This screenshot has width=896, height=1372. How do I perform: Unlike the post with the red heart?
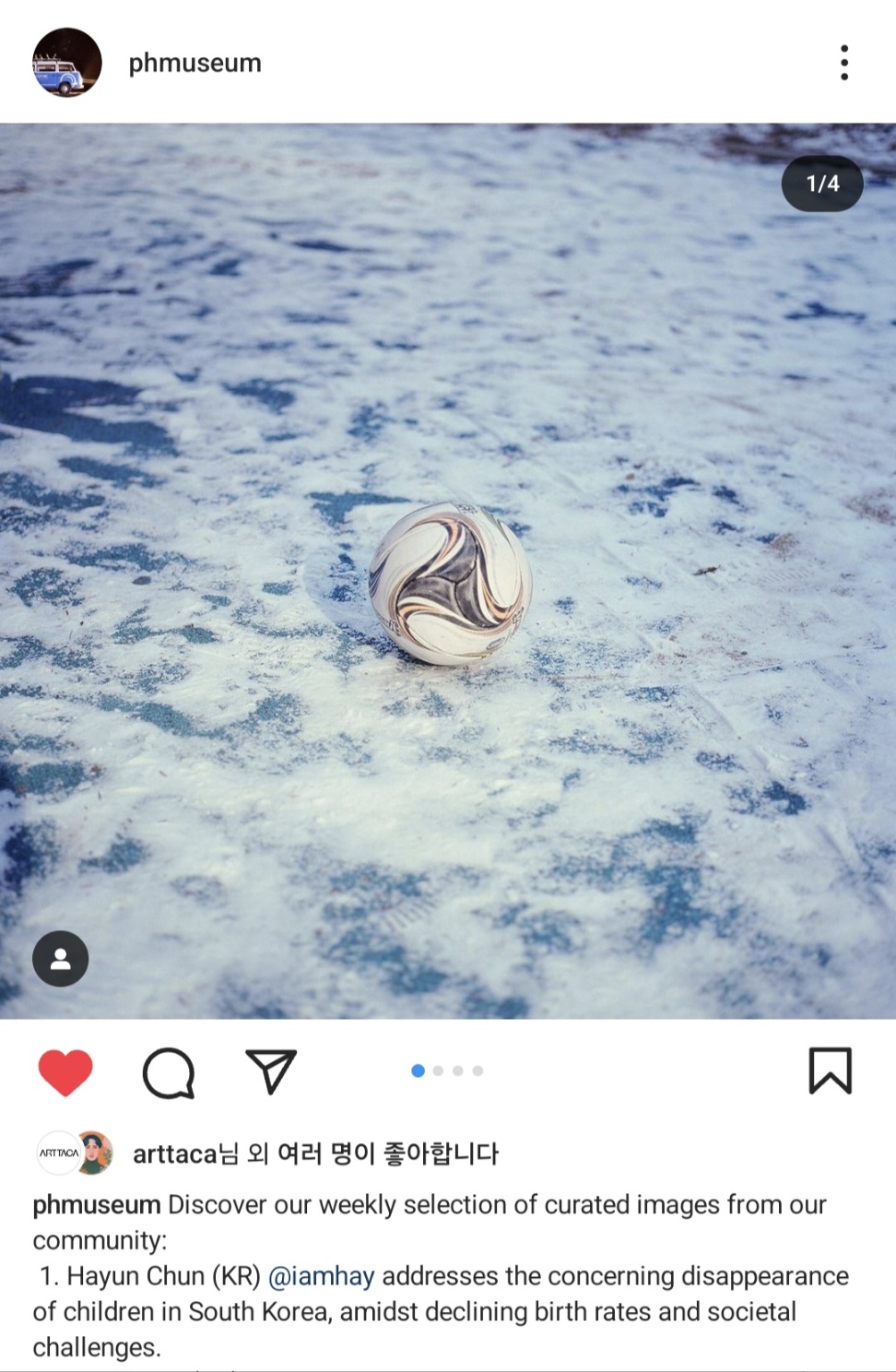click(65, 1072)
